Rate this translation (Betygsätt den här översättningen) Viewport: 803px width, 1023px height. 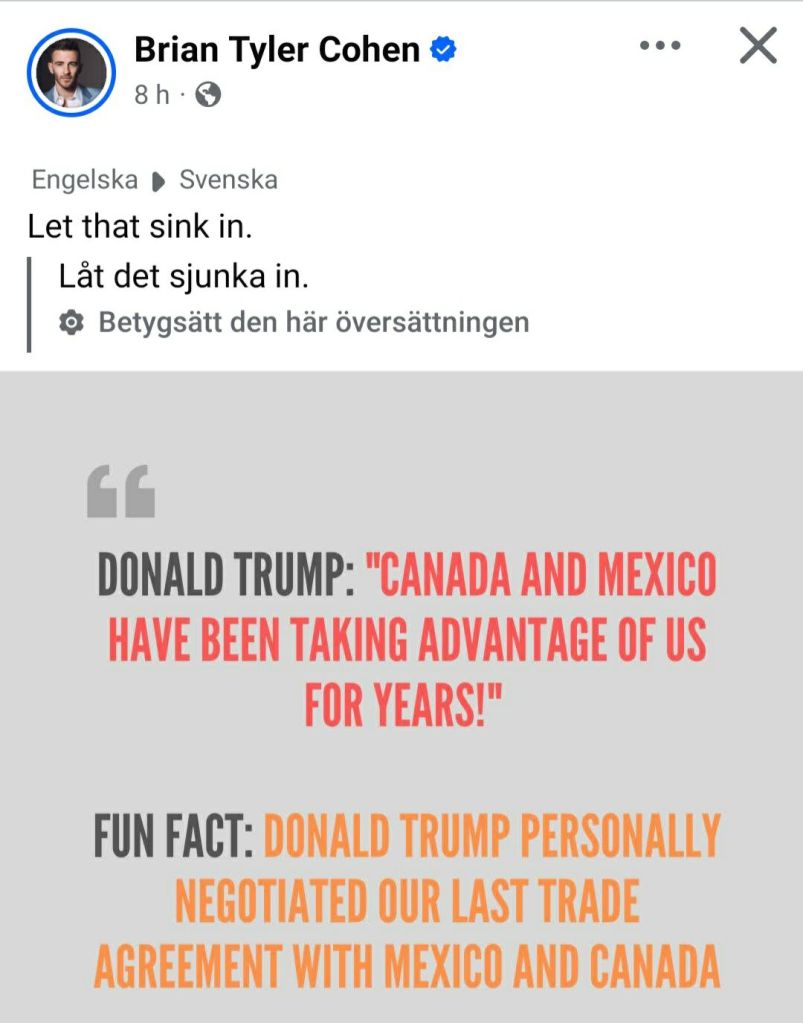313,323
